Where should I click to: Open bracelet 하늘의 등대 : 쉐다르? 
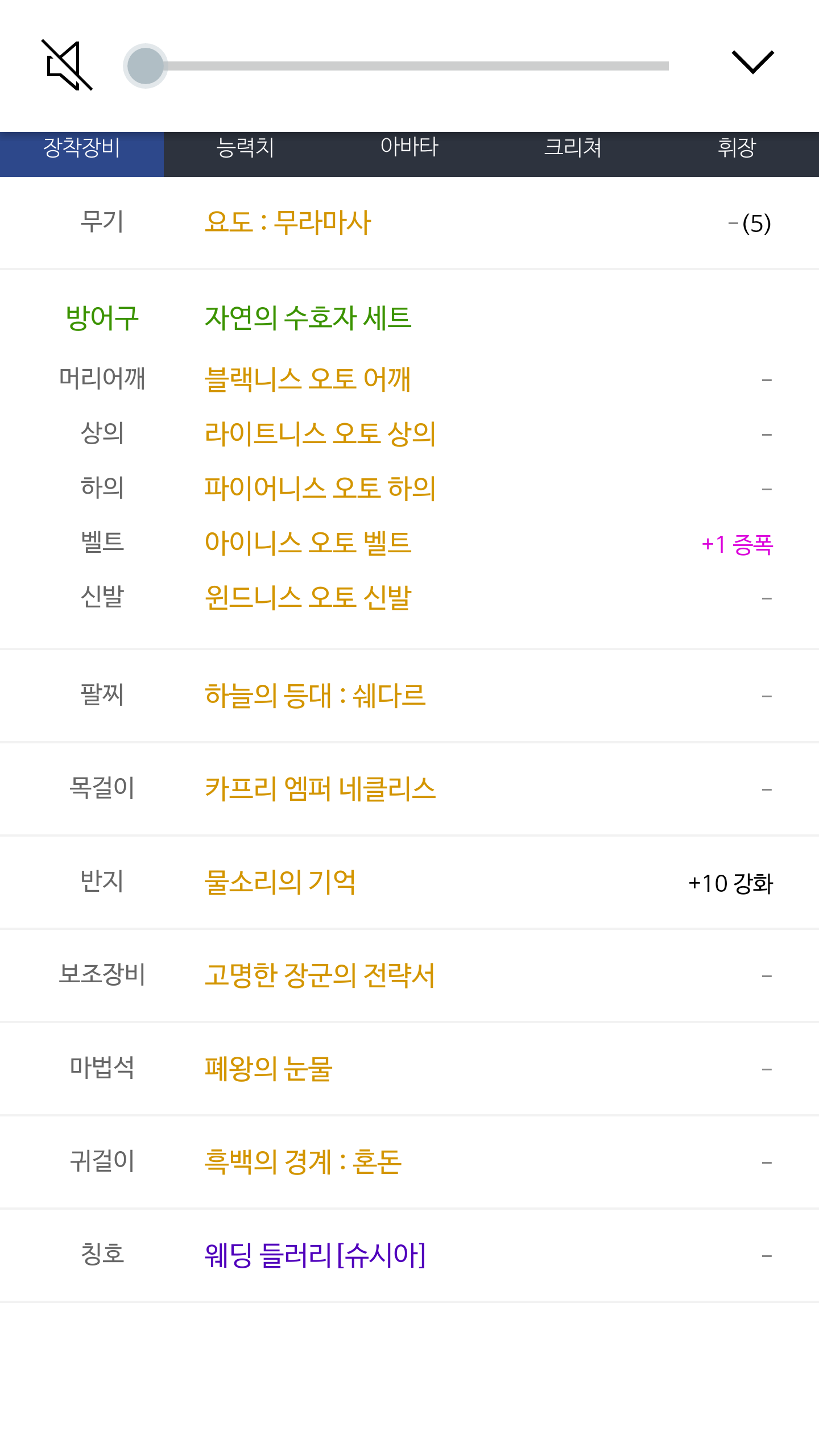tap(315, 695)
